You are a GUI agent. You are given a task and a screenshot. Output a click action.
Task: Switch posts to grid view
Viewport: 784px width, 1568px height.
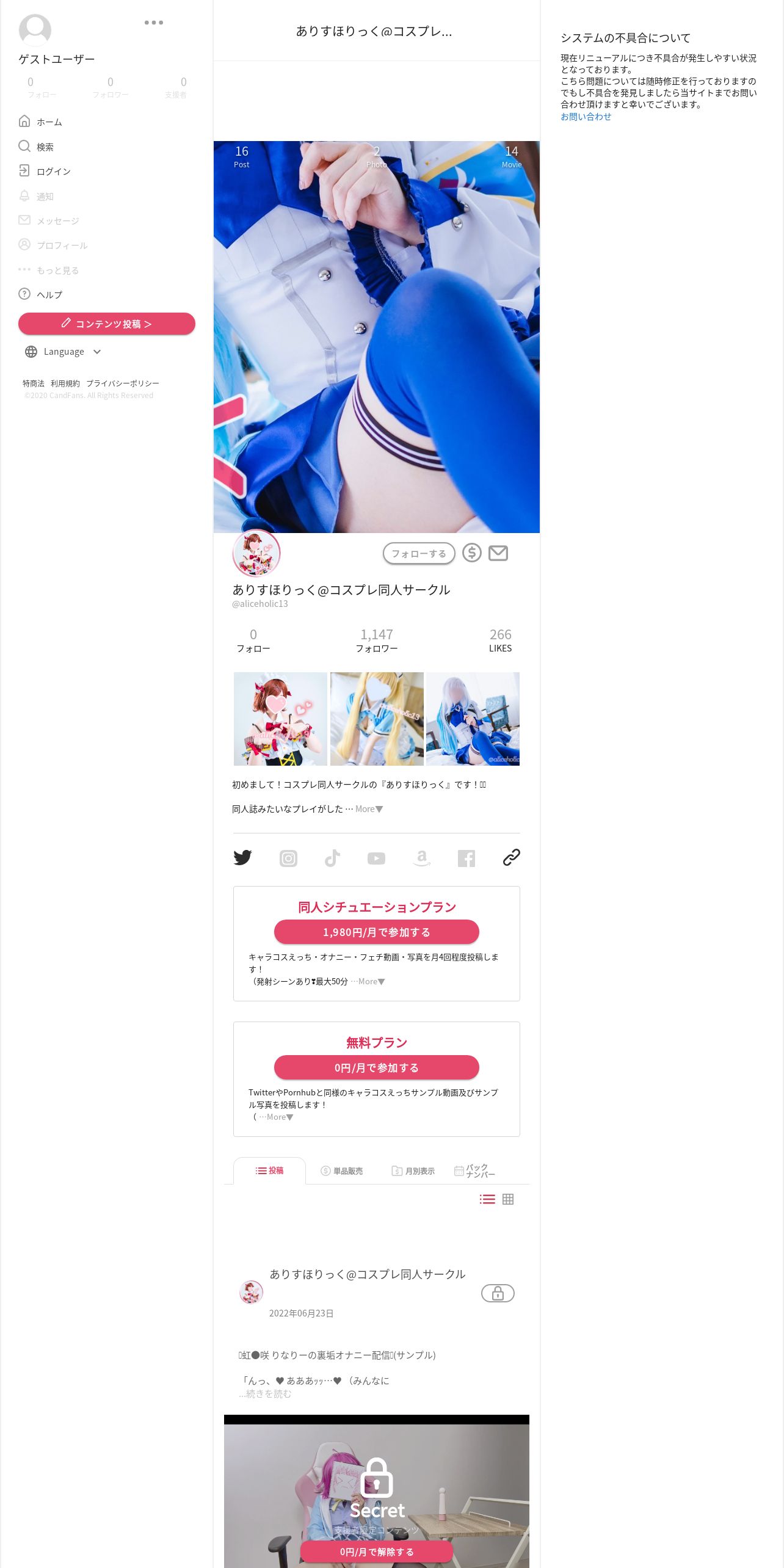(508, 1199)
